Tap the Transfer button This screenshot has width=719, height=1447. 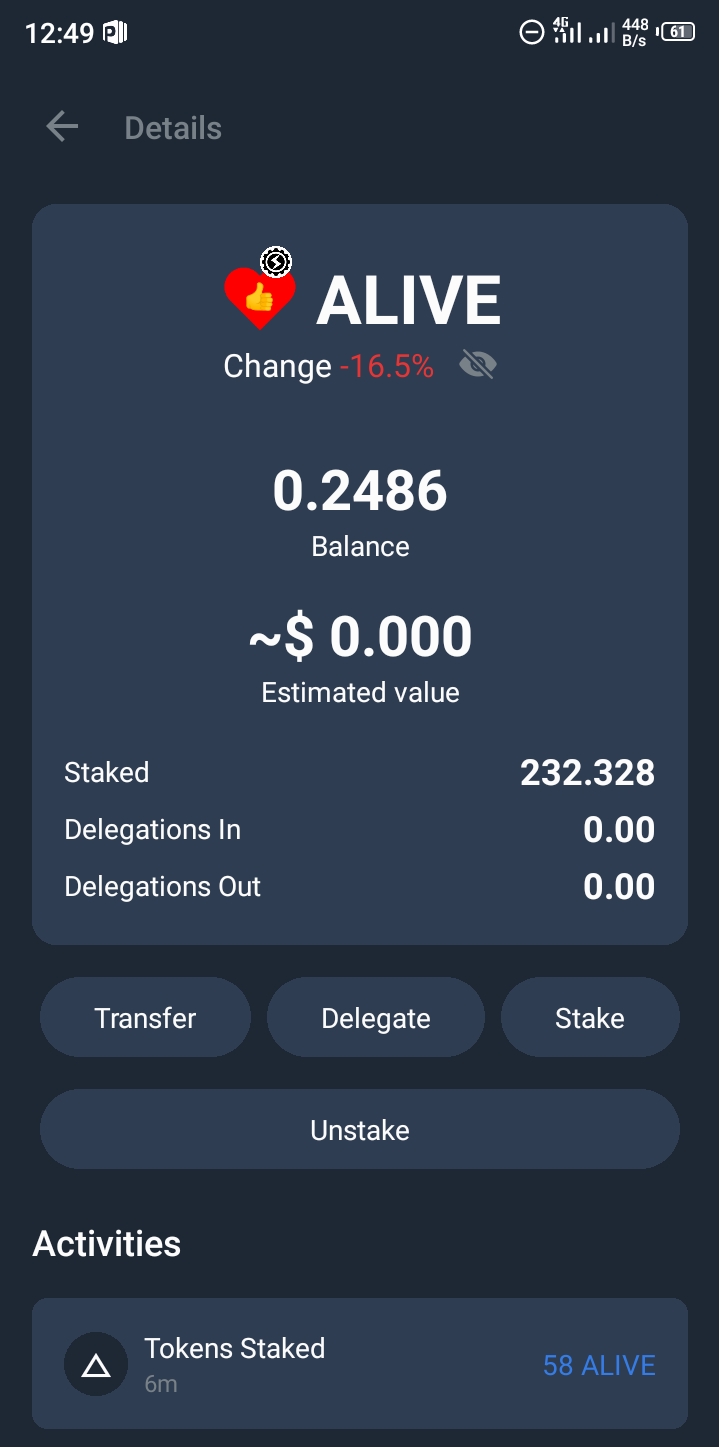145,1018
